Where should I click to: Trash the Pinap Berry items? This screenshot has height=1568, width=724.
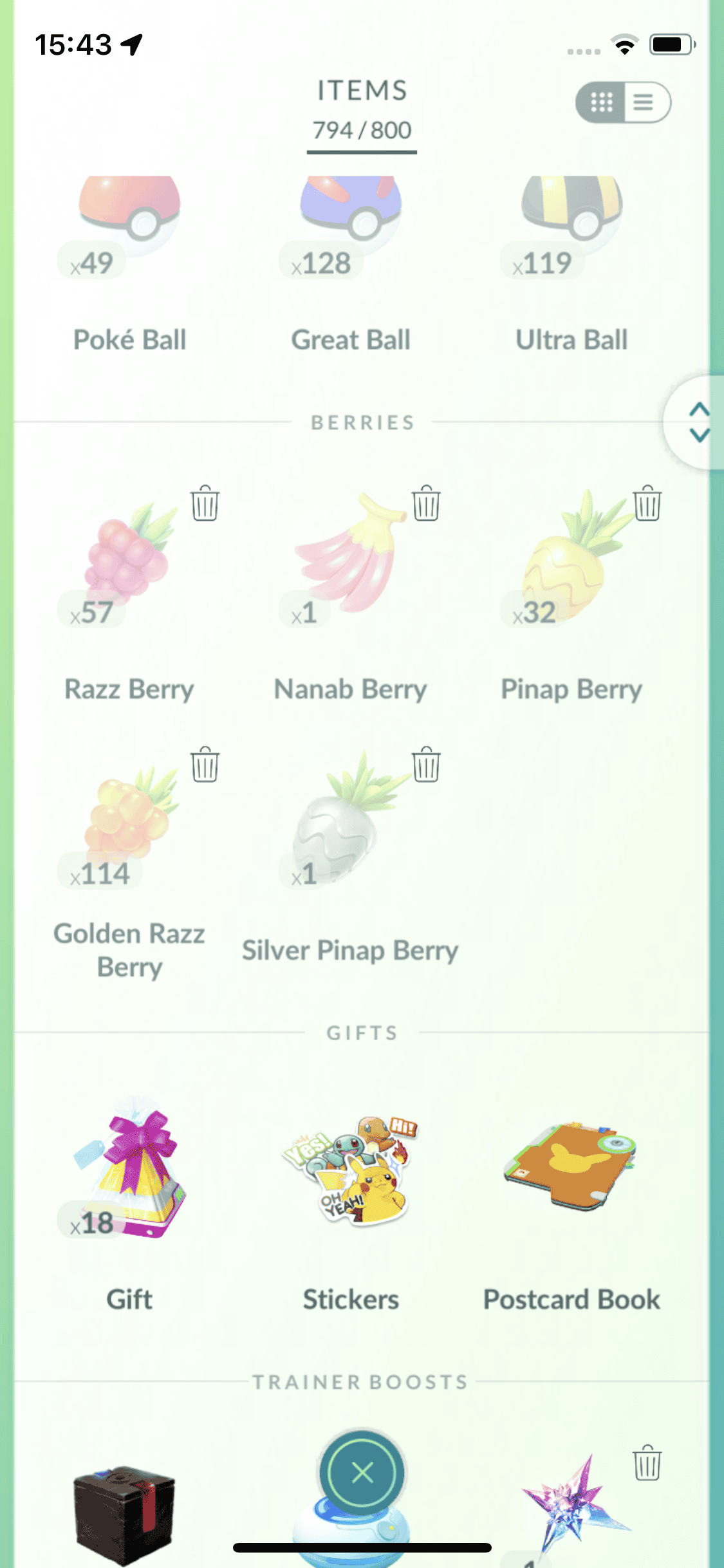pyautogui.click(x=647, y=503)
